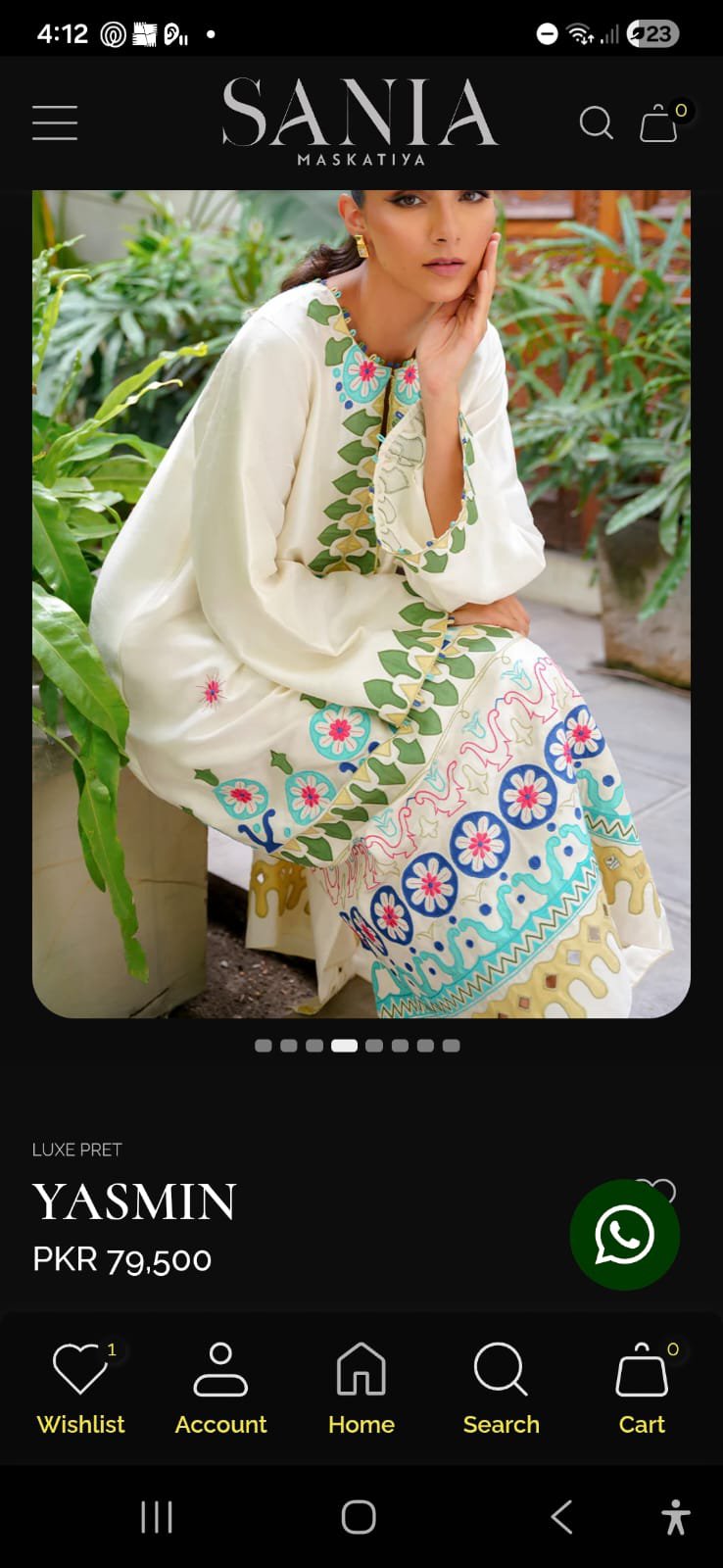The width and height of the screenshot is (723, 1568).
Task: Open recent apps from the navigation bar
Action: (x=157, y=1517)
